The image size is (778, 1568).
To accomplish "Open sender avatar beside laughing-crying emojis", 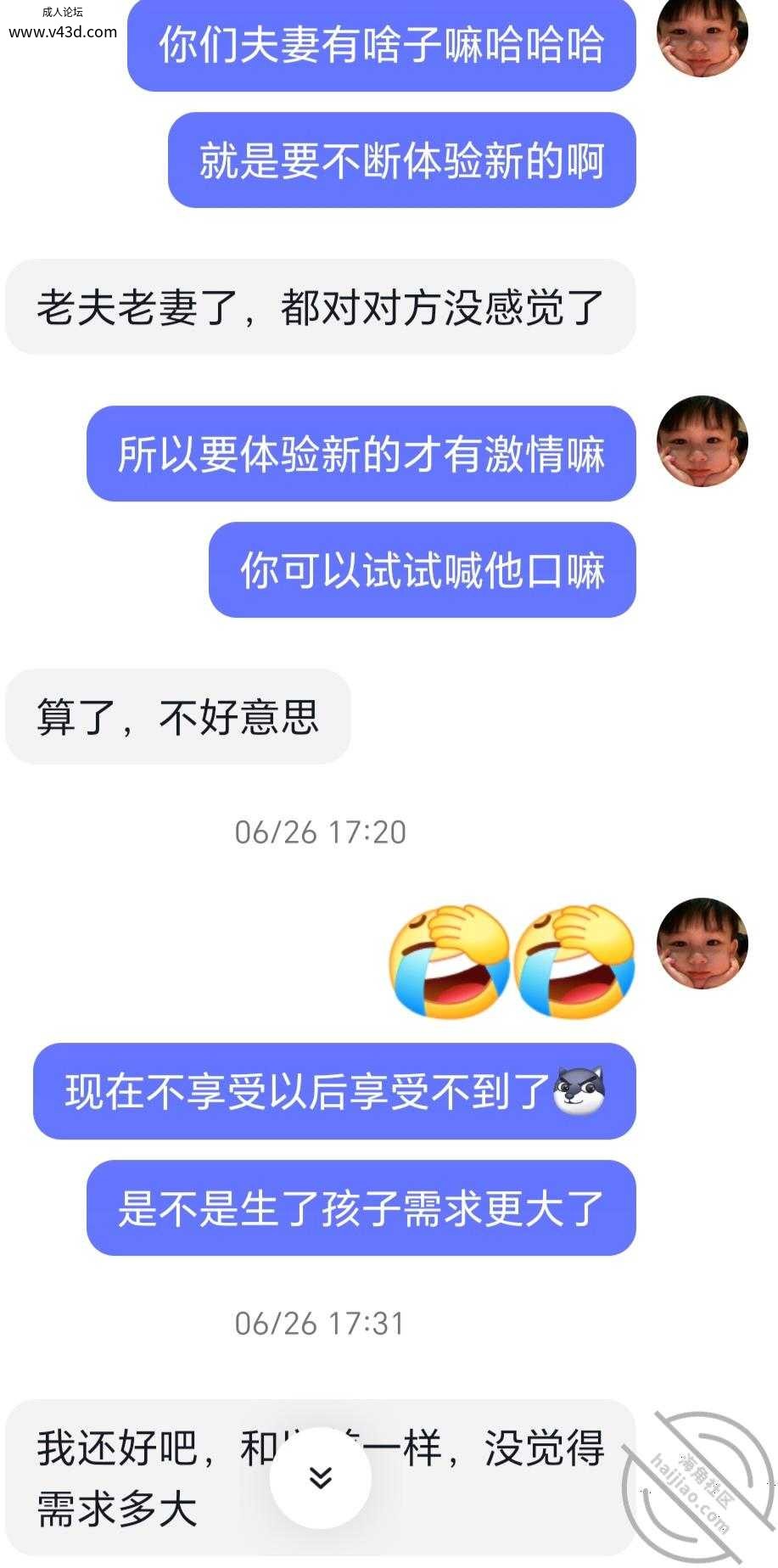I will (702, 944).
